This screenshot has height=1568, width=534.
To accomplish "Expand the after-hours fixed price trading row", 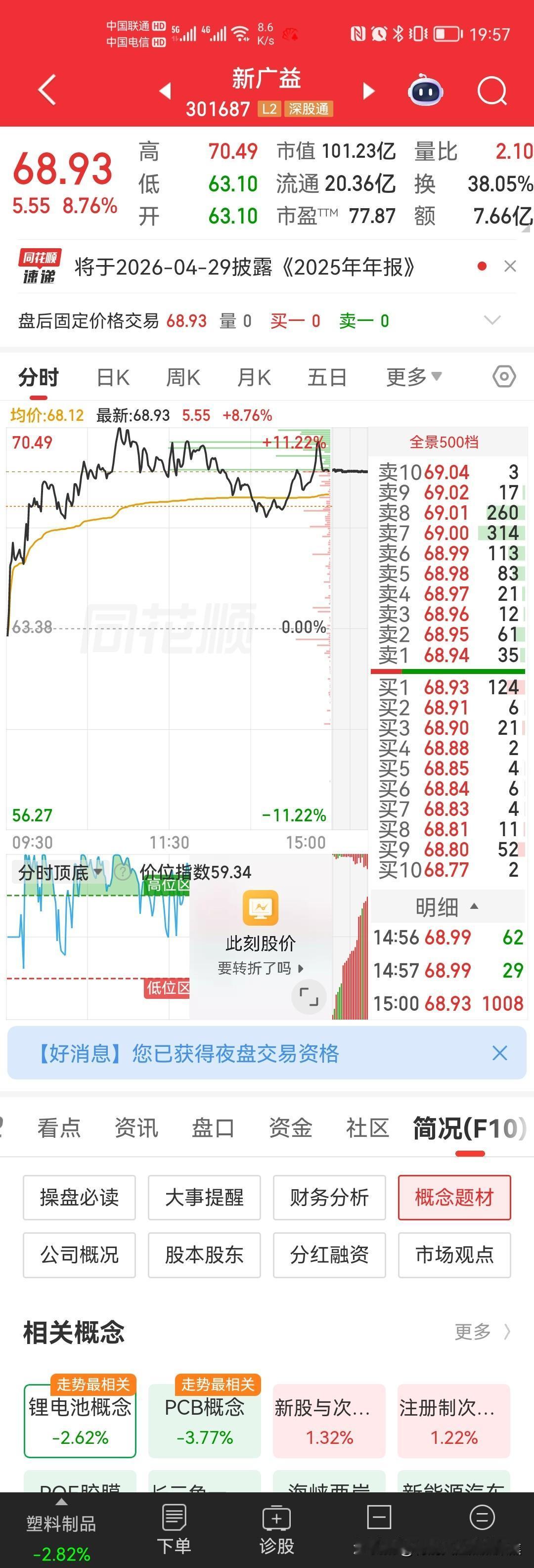I will (x=492, y=320).
